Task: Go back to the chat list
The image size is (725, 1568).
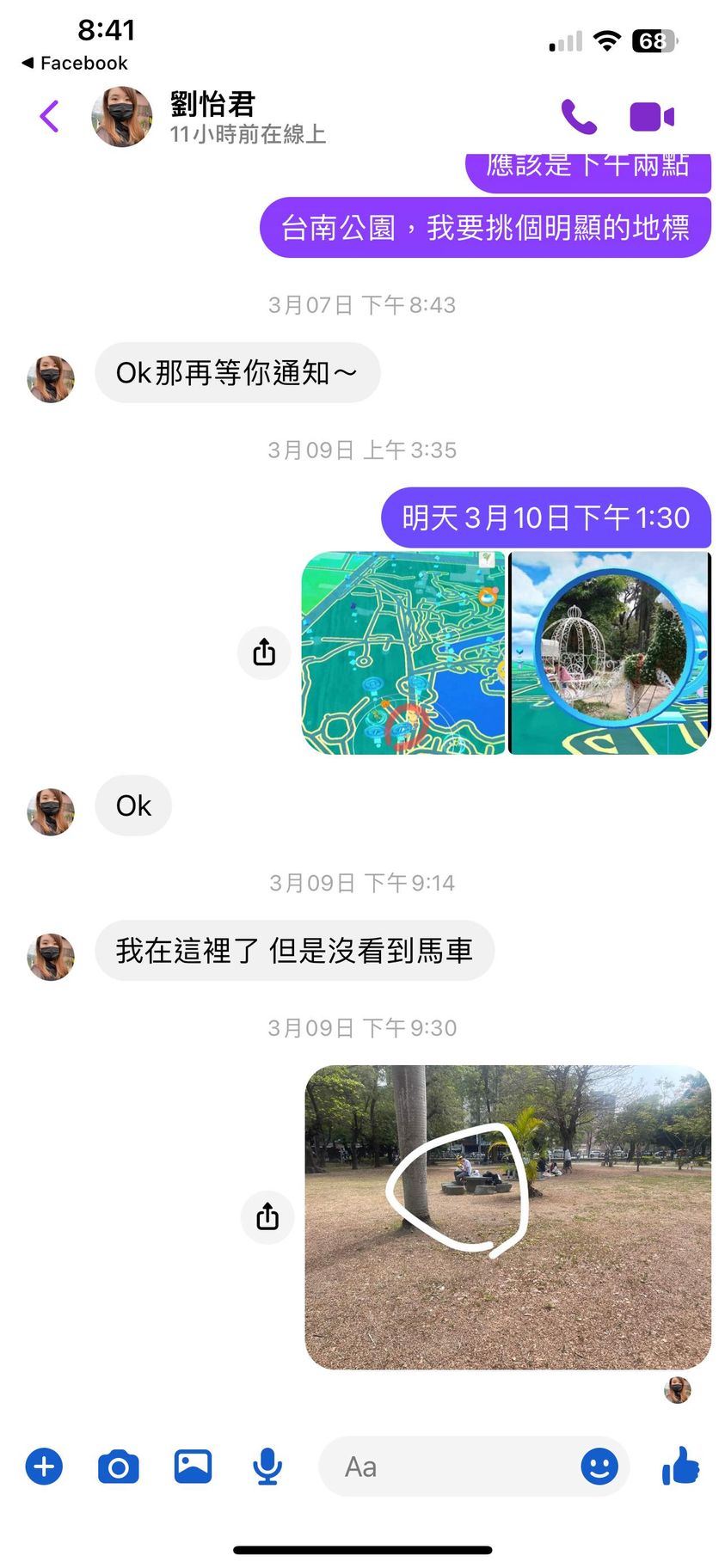Action: pos(50,117)
